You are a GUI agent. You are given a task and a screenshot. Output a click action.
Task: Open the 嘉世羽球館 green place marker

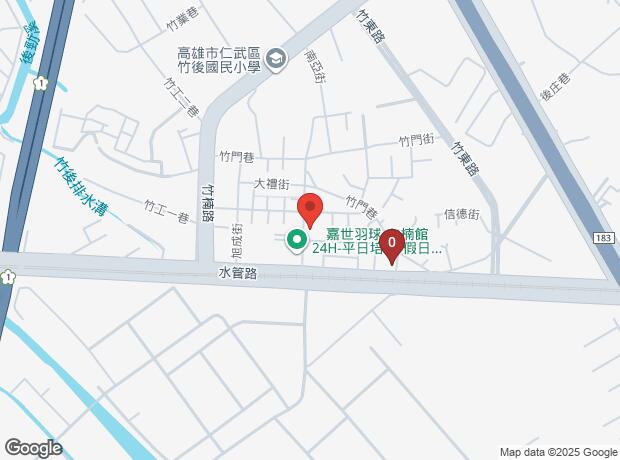(297, 240)
